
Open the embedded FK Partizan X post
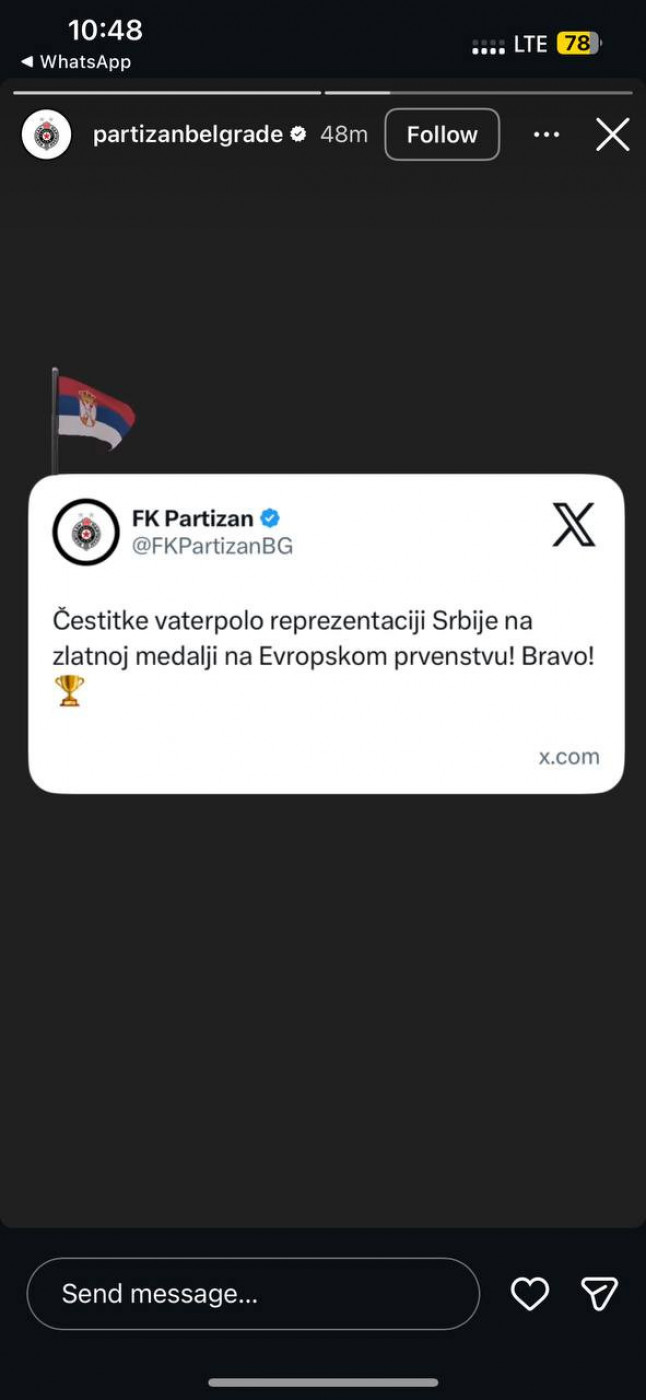pos(326,633)
